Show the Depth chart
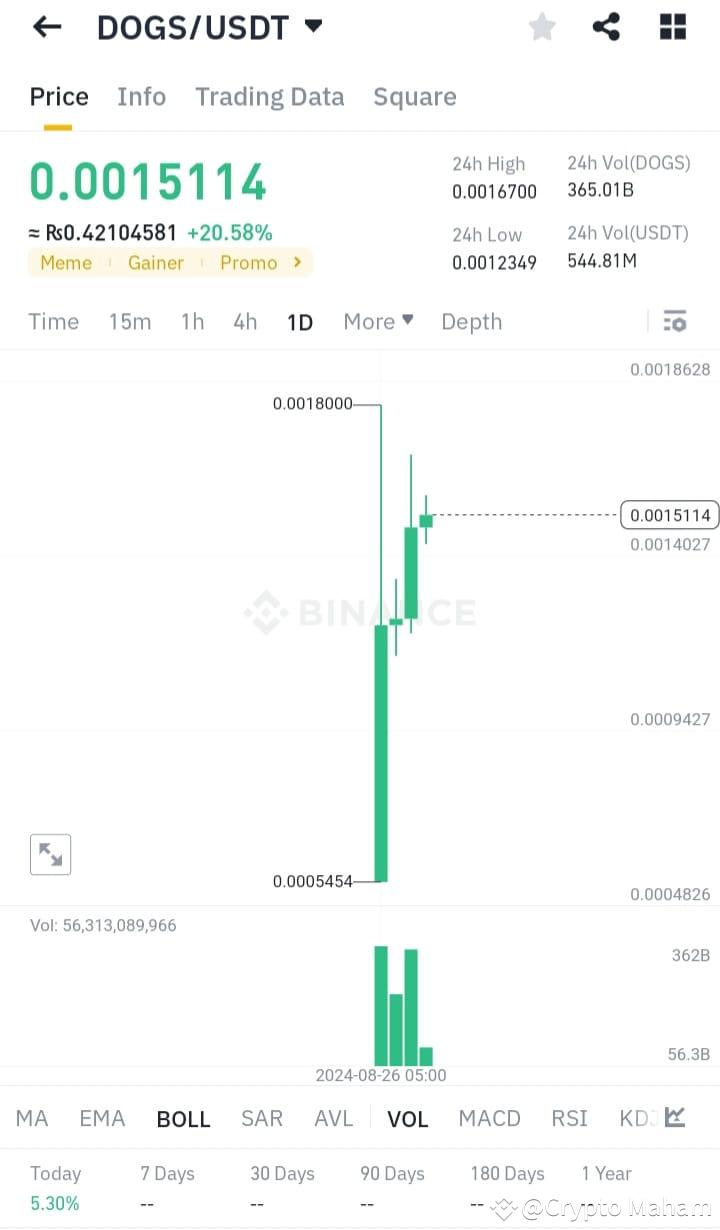This screenshot has height=1230, width=720. point(471,322)
